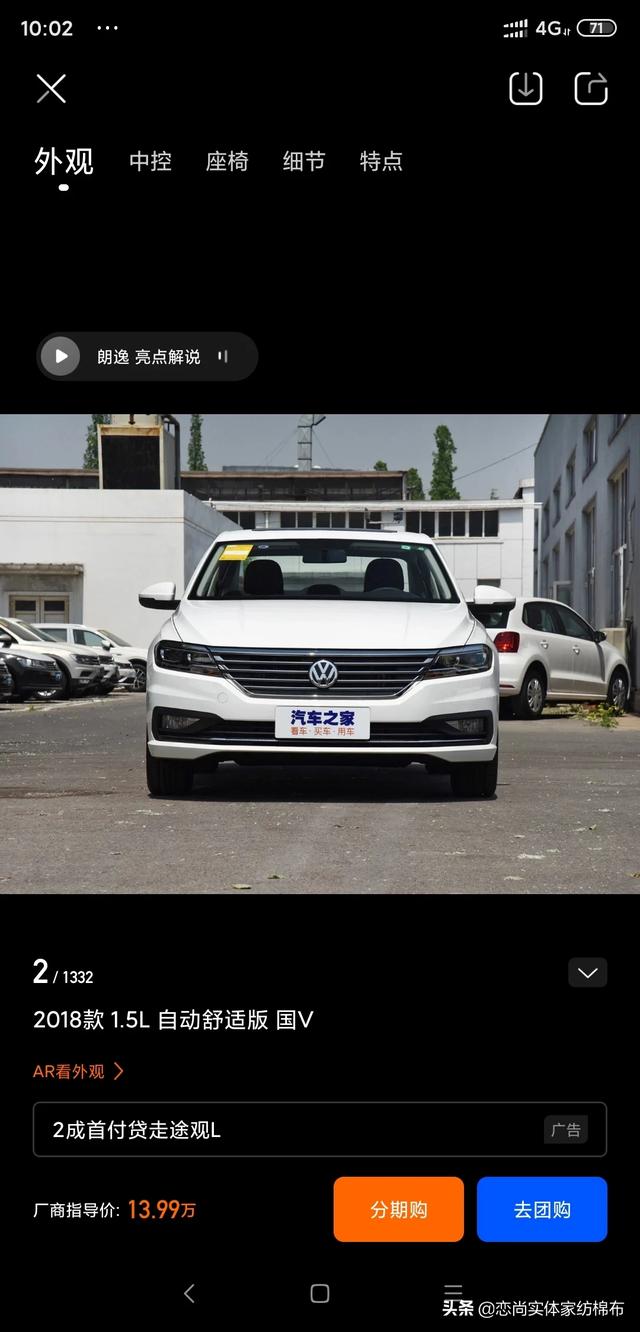
Task: Tap the 去团购 button
Action: 542,1209
